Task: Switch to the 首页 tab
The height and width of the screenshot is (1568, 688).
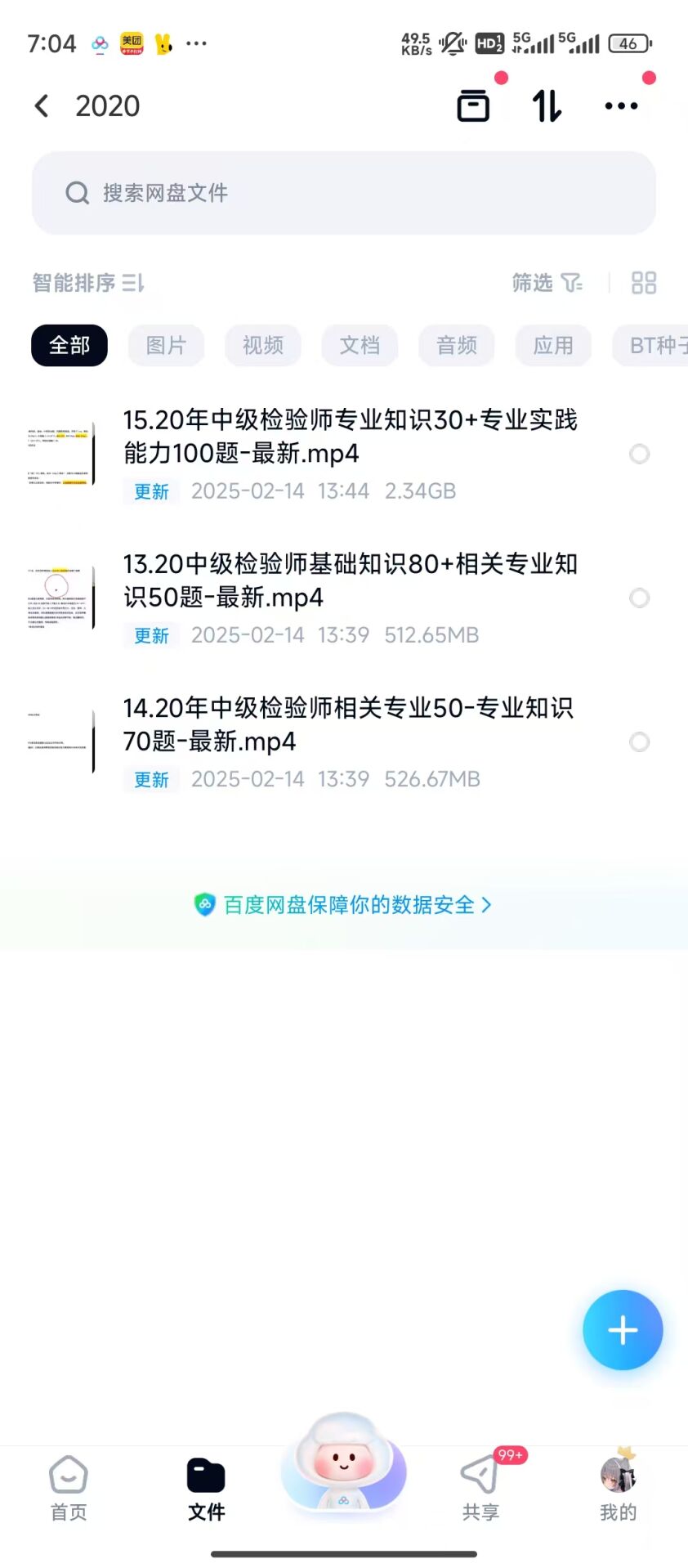Action: tap(69, 1488)
